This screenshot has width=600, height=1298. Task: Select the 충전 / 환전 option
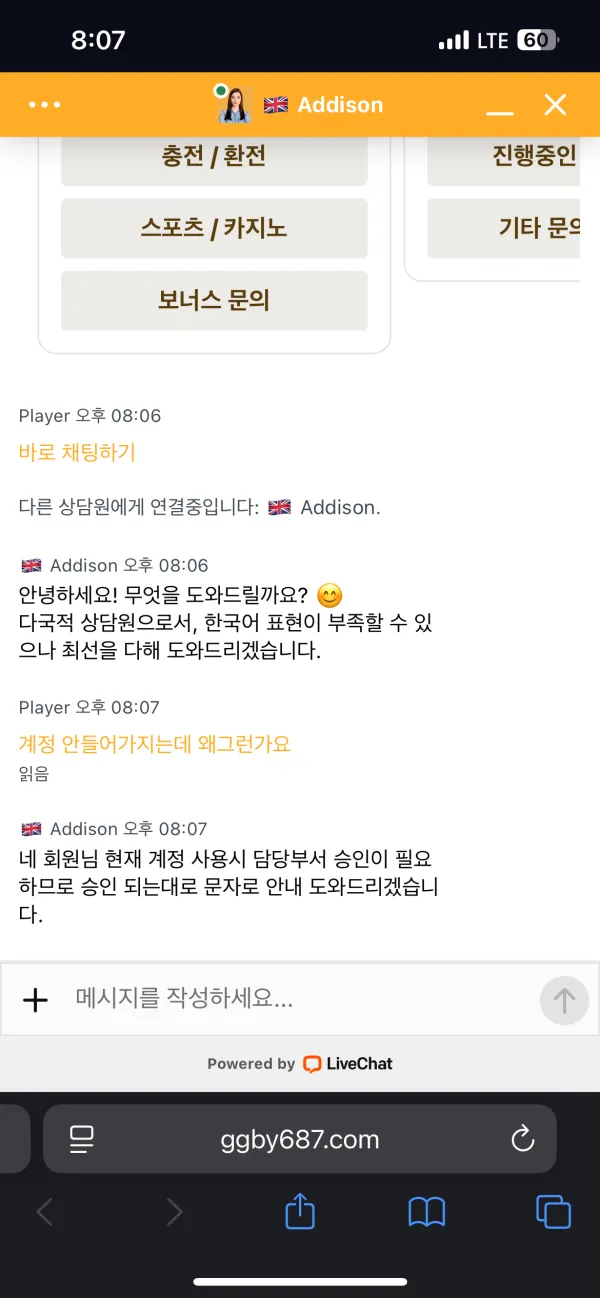click(214, 157)
